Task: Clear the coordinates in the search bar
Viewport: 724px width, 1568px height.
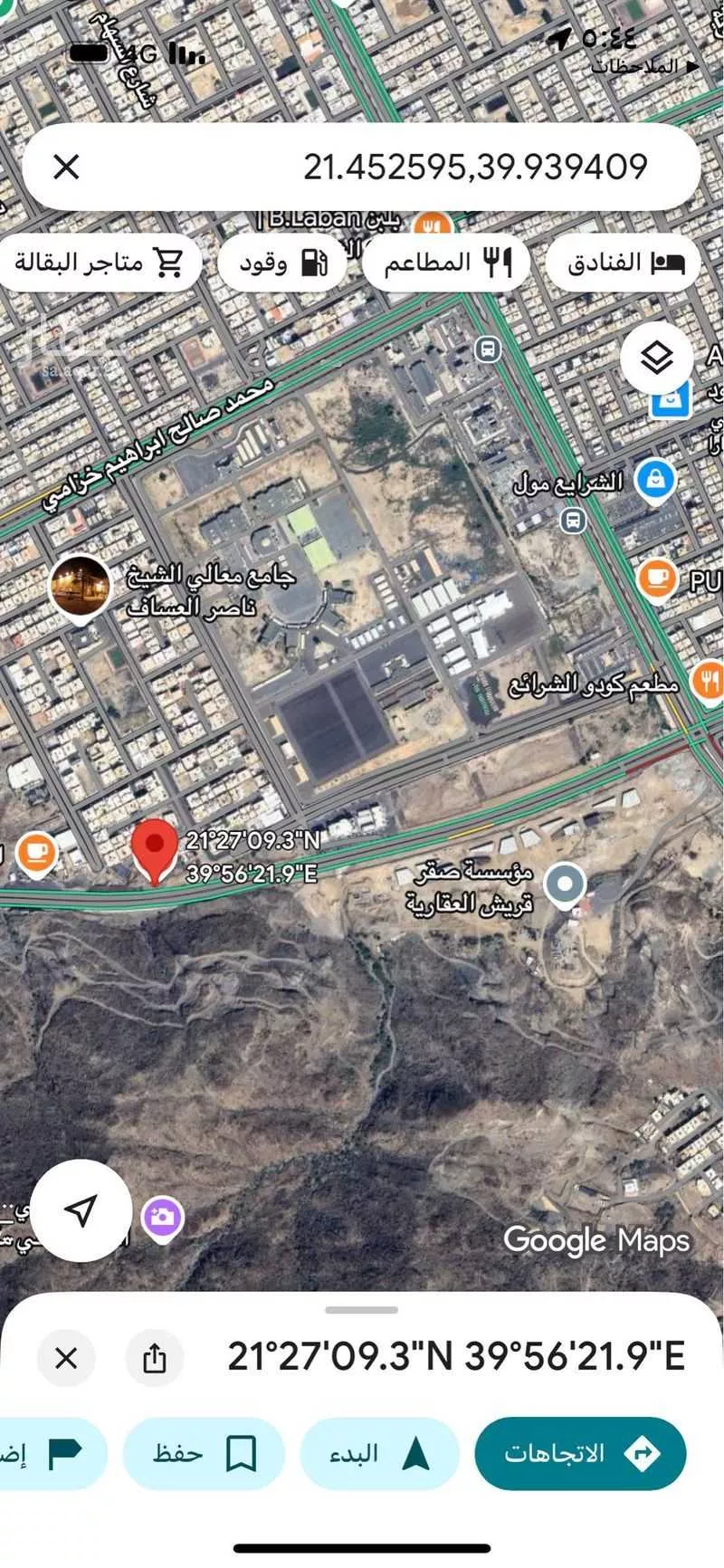Action: pos(66,167)
